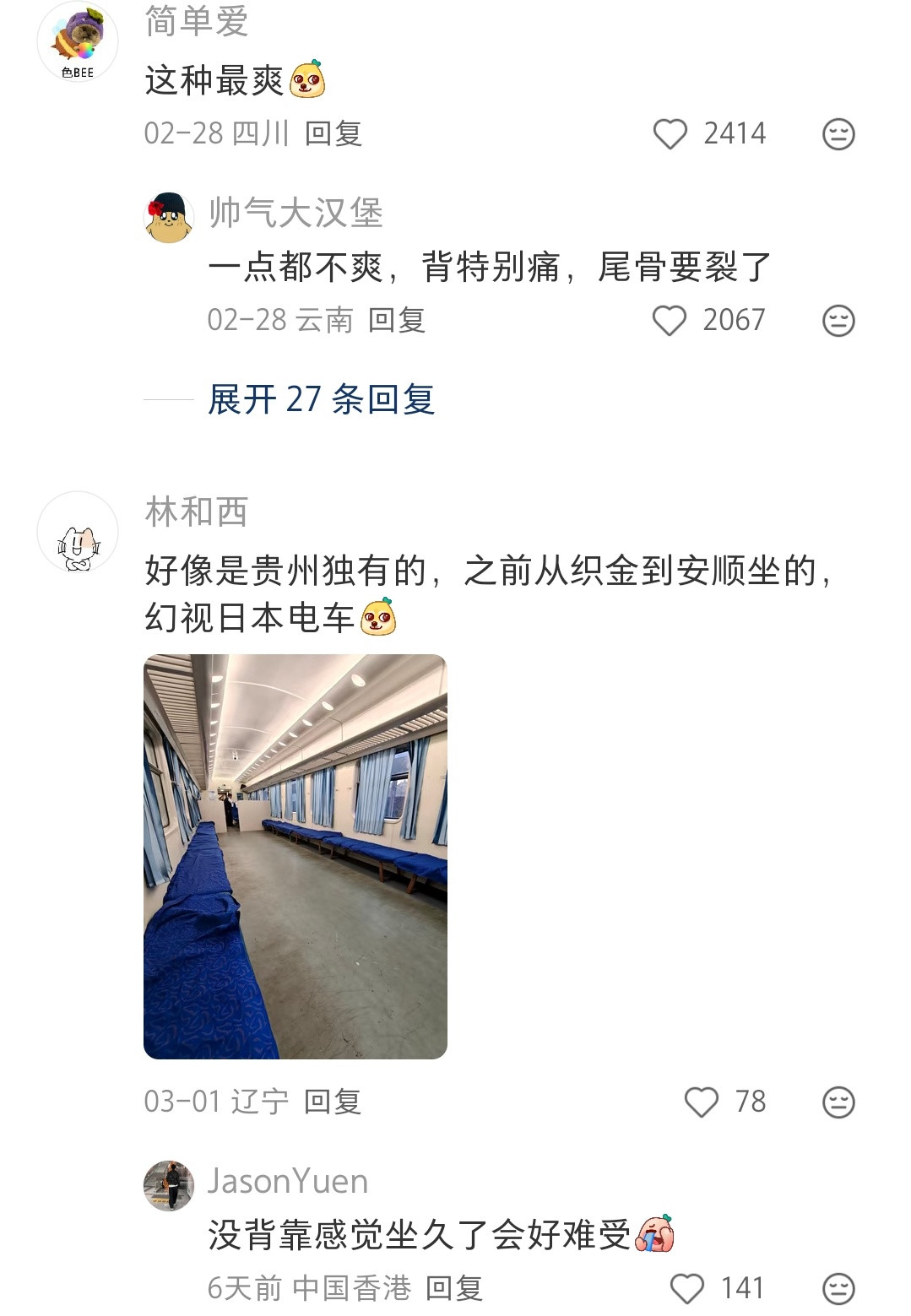Like 帅气大汉堡's comment heart icon

point(673,320)
